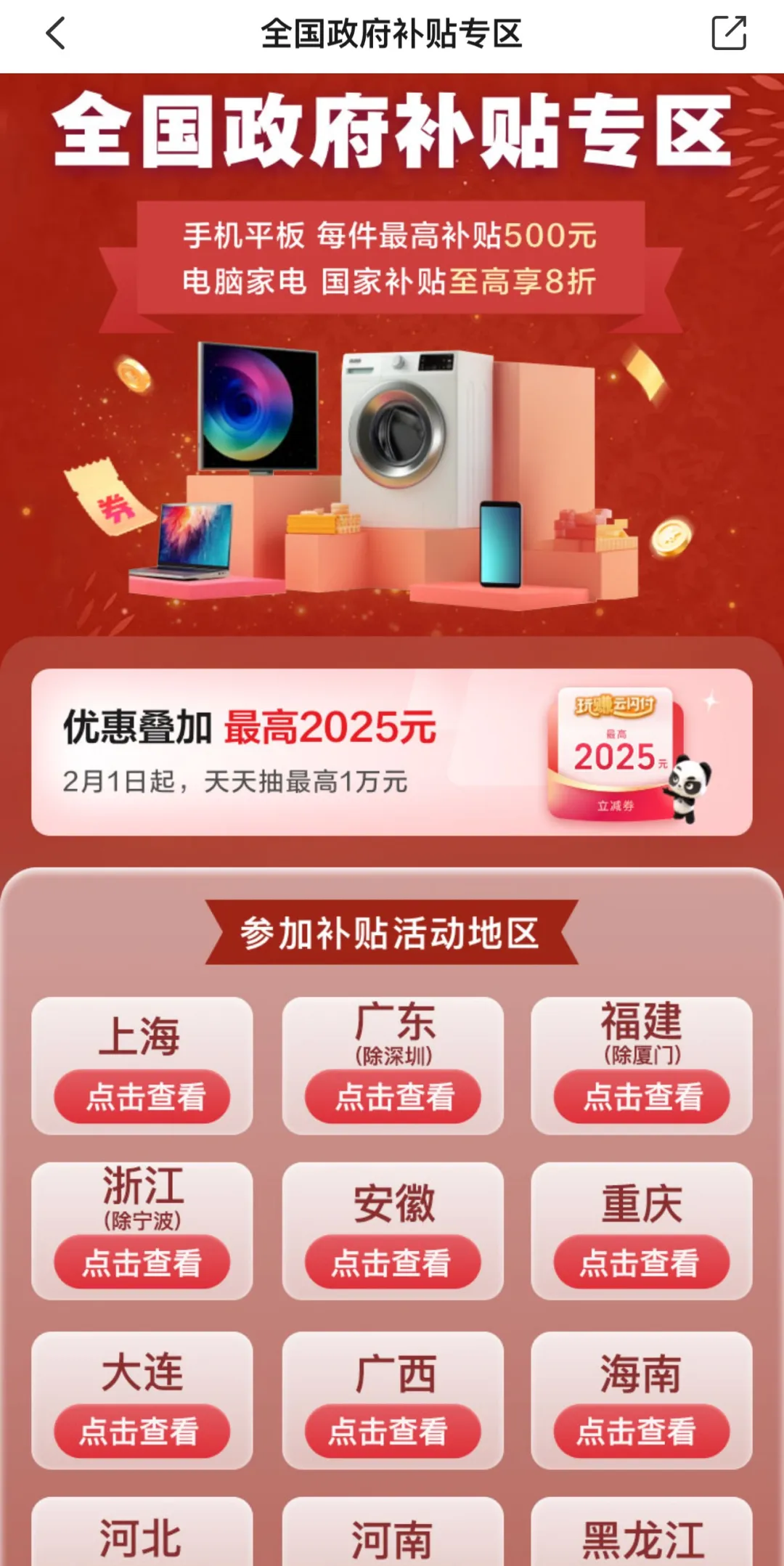784x1566 pixels.
Task: Go back using the top-left arrow
Action: pos(56,33)
